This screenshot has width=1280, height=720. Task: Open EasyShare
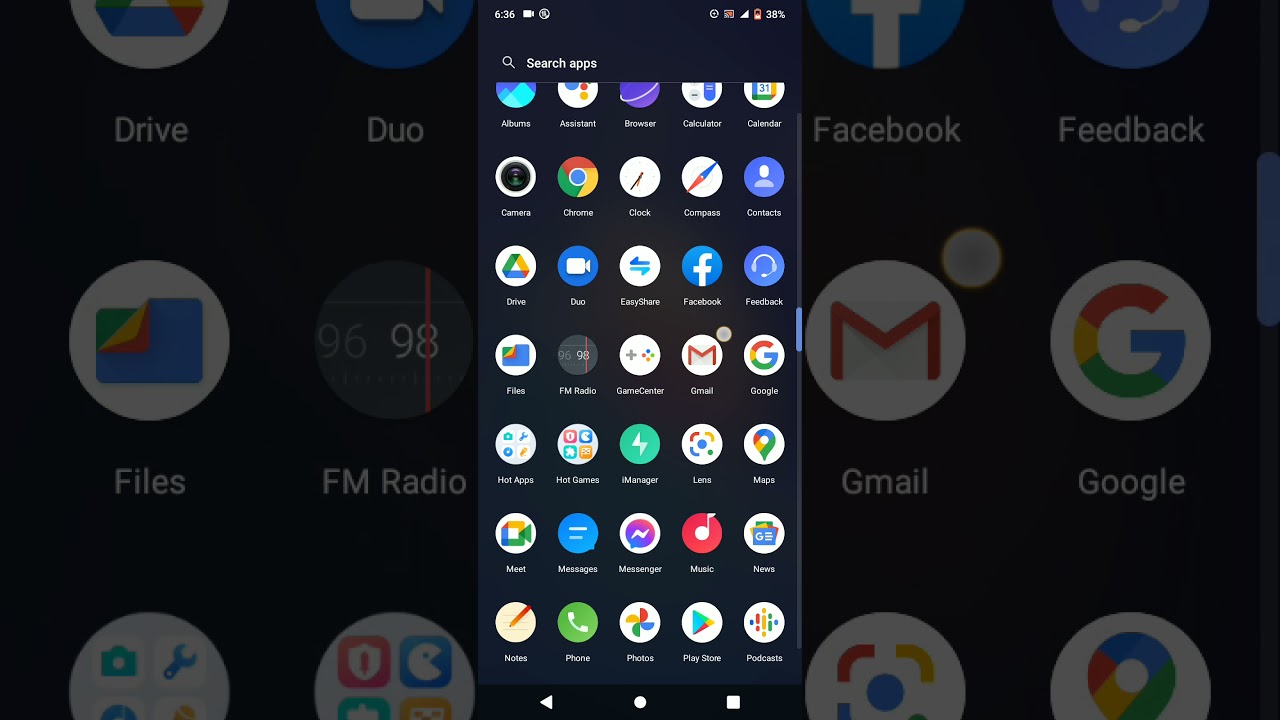[640, 267]
